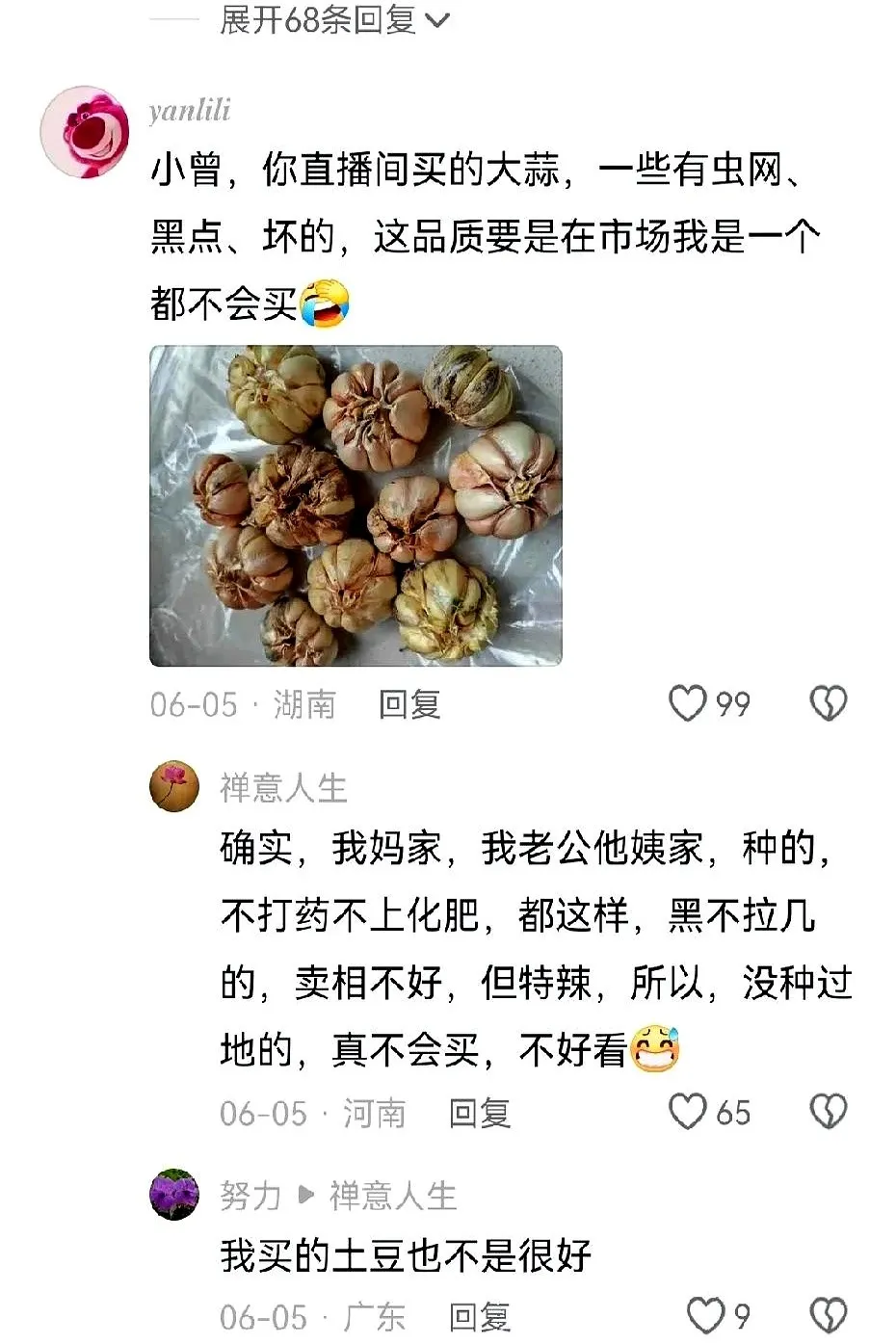Reply to 努力's potato comment

point(480,1316)
